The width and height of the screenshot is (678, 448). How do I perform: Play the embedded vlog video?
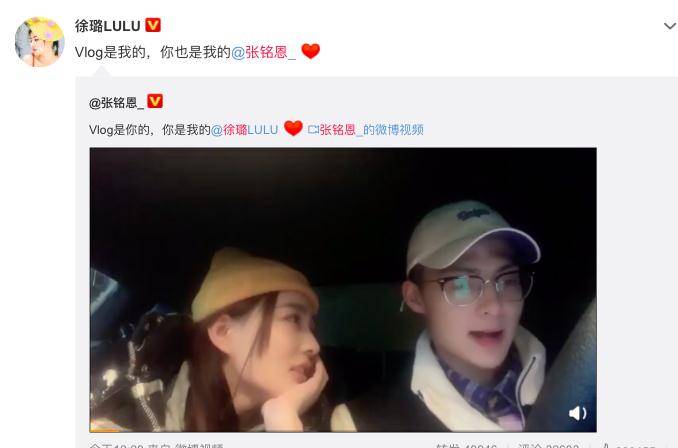tap(343, 289)
